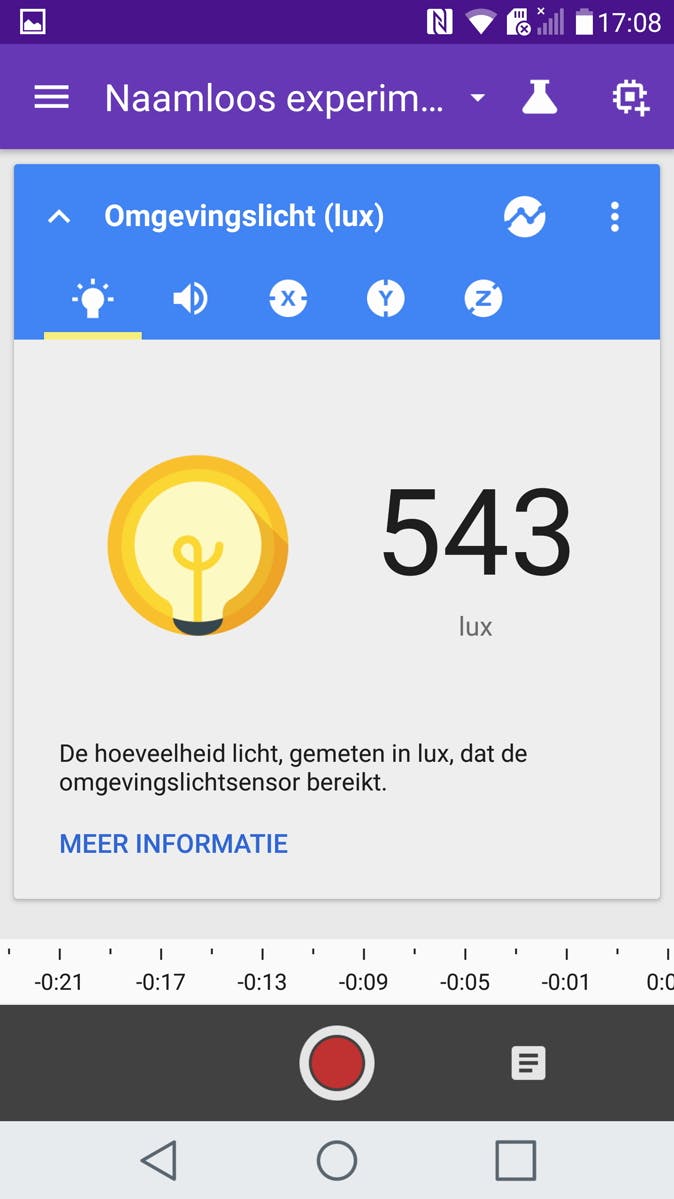Add a note with the notes icon

pos(528,1062)
